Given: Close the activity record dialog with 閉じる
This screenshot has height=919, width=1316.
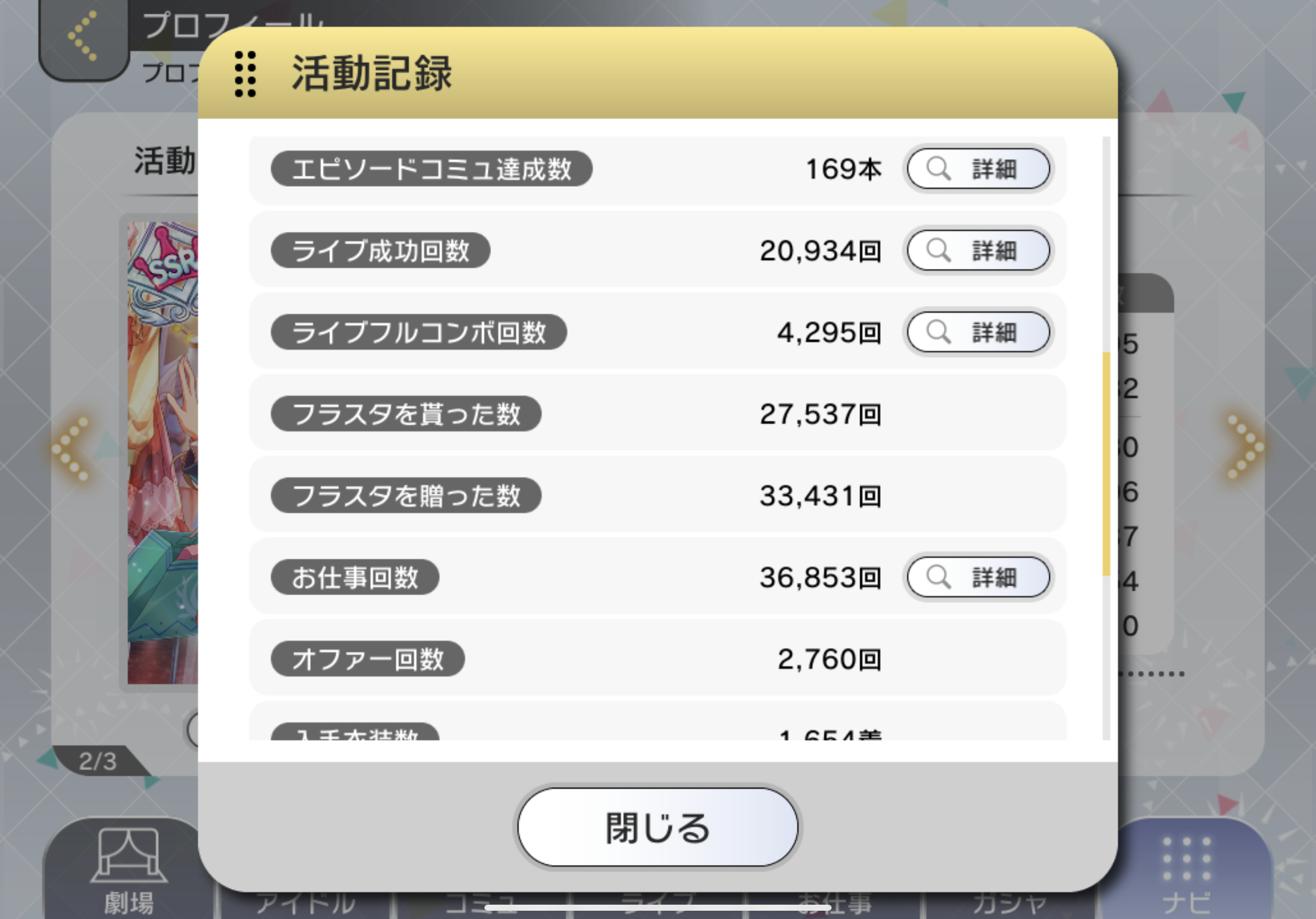Looking at the screenshot, I should [x=657, y=828].
